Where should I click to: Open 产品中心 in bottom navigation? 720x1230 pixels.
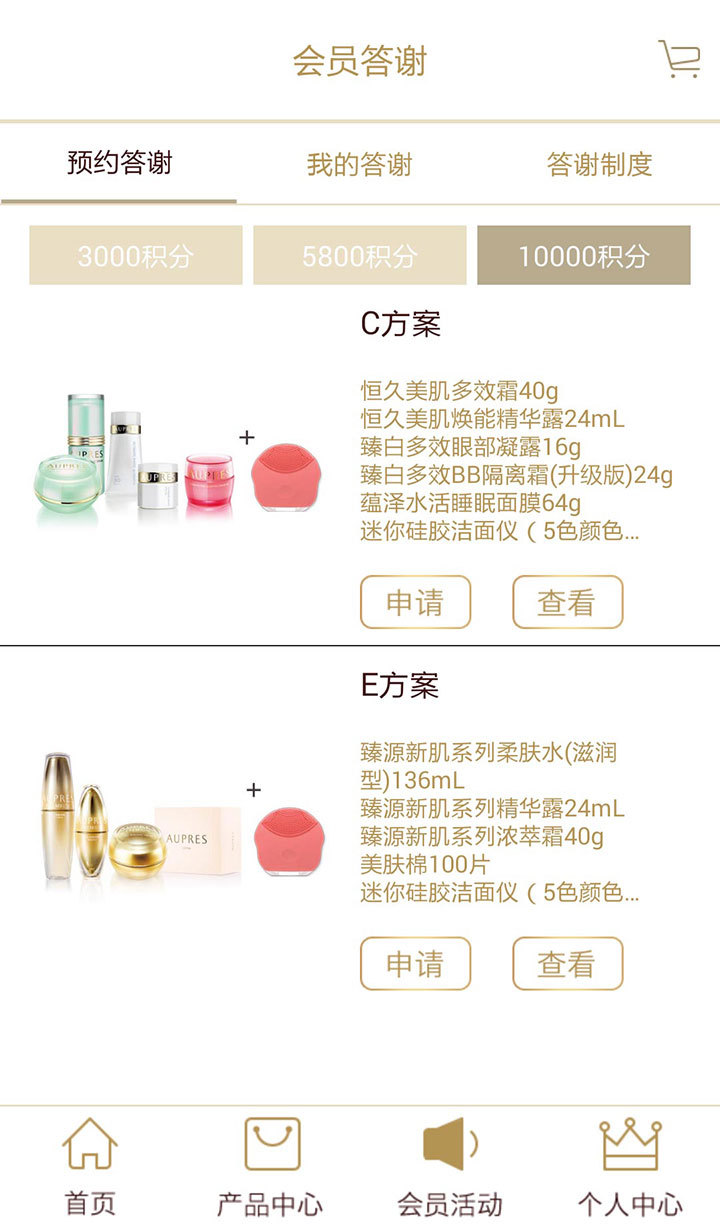[270, 1167]
